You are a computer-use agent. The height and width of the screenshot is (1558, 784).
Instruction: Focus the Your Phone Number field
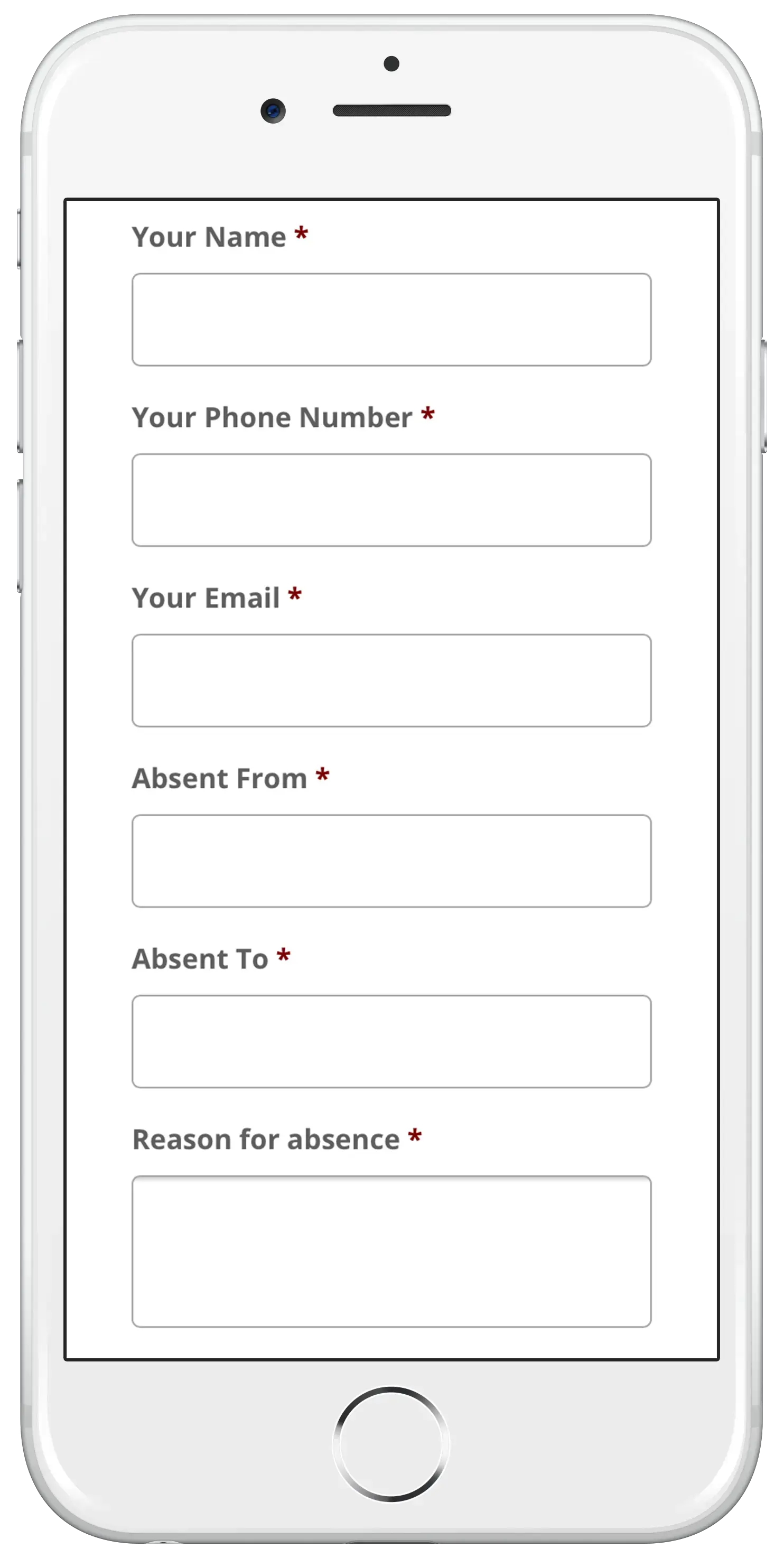(391, 500)
